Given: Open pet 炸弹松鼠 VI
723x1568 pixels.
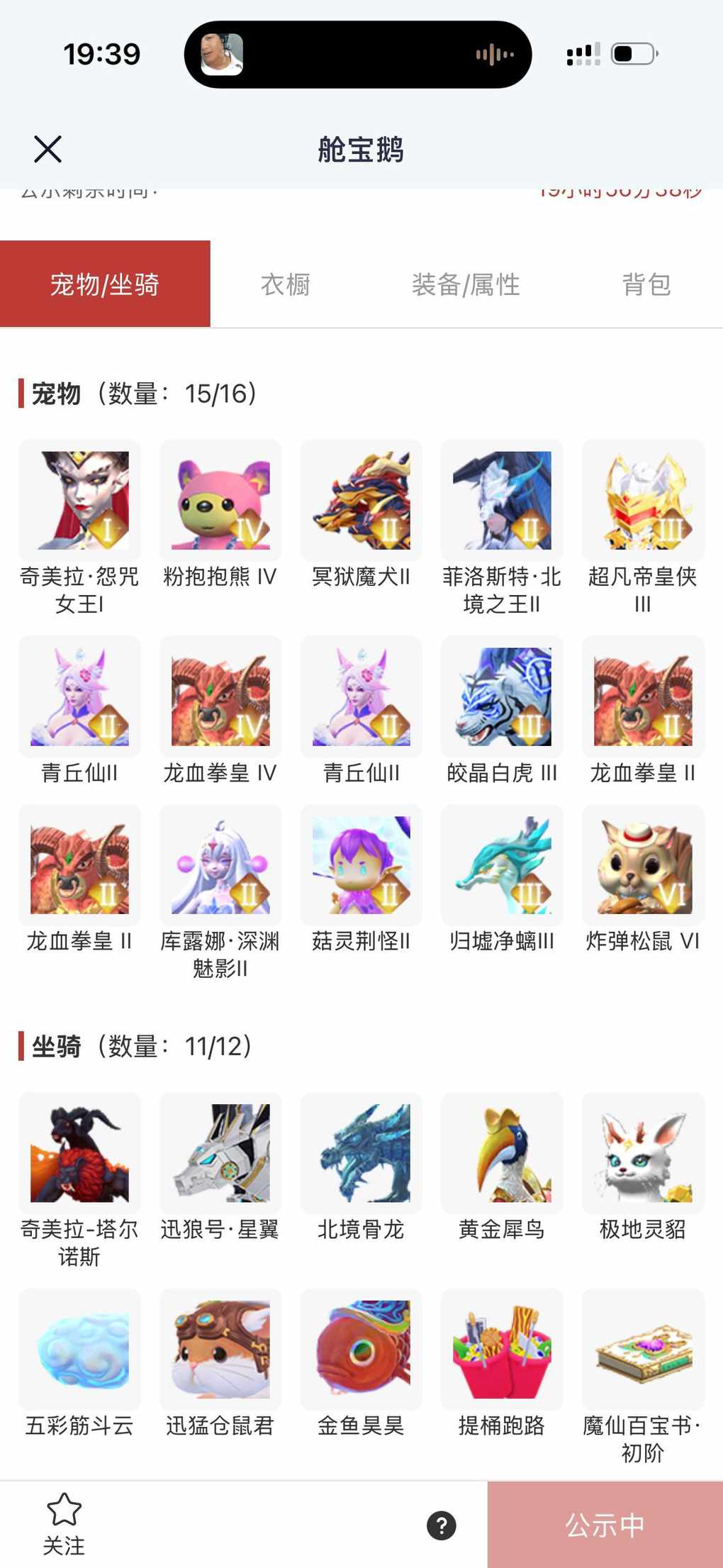Looking at the screenshot, I should (x=643, y=865).
